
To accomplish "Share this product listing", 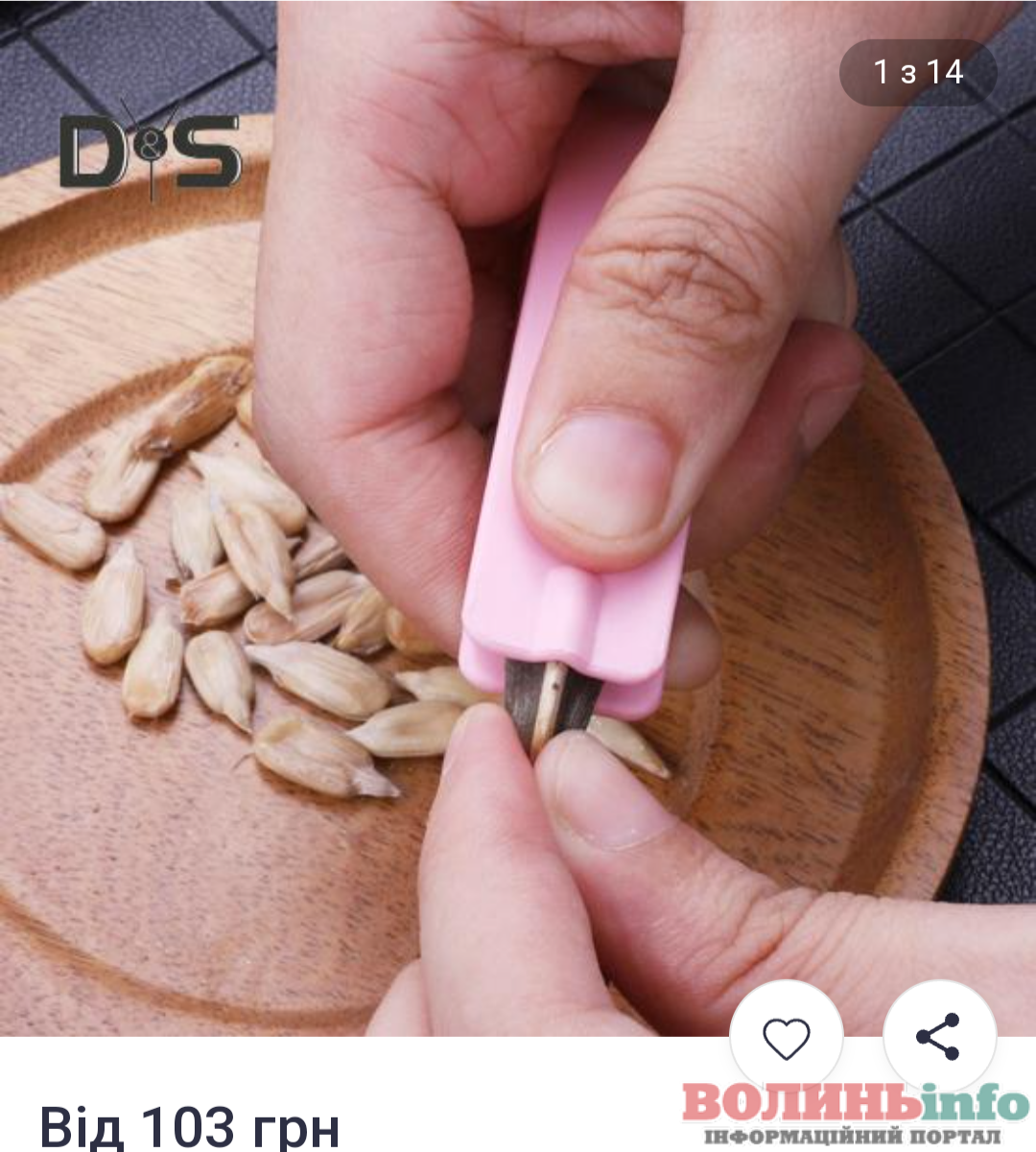I will [x=938, y=1037].
